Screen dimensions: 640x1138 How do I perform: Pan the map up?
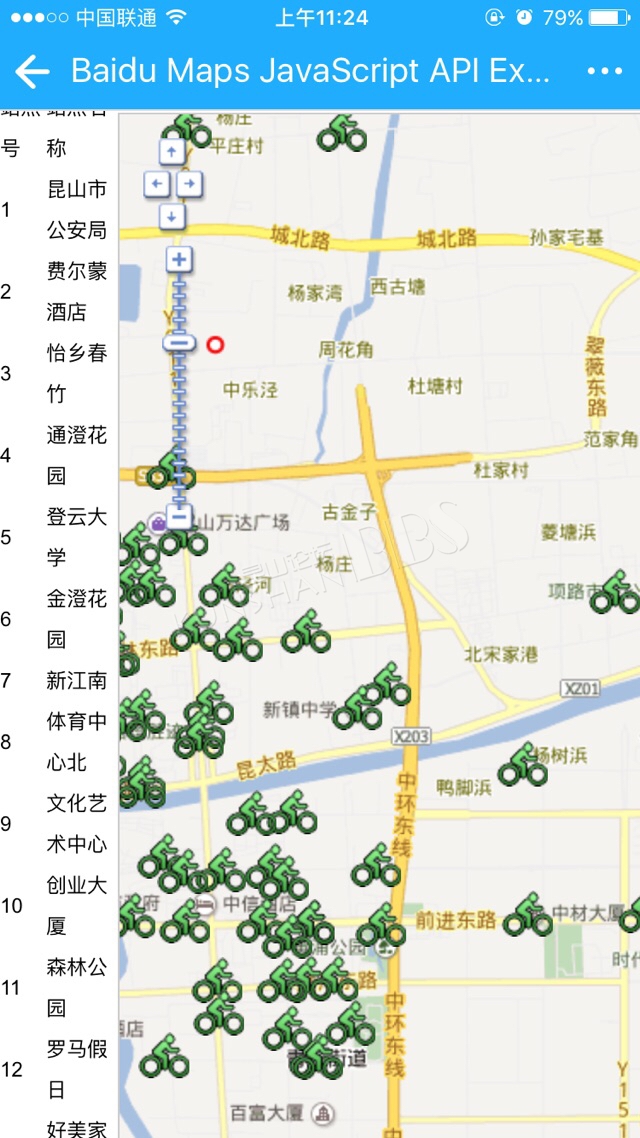pyautogui.click(x=172, y=152)
